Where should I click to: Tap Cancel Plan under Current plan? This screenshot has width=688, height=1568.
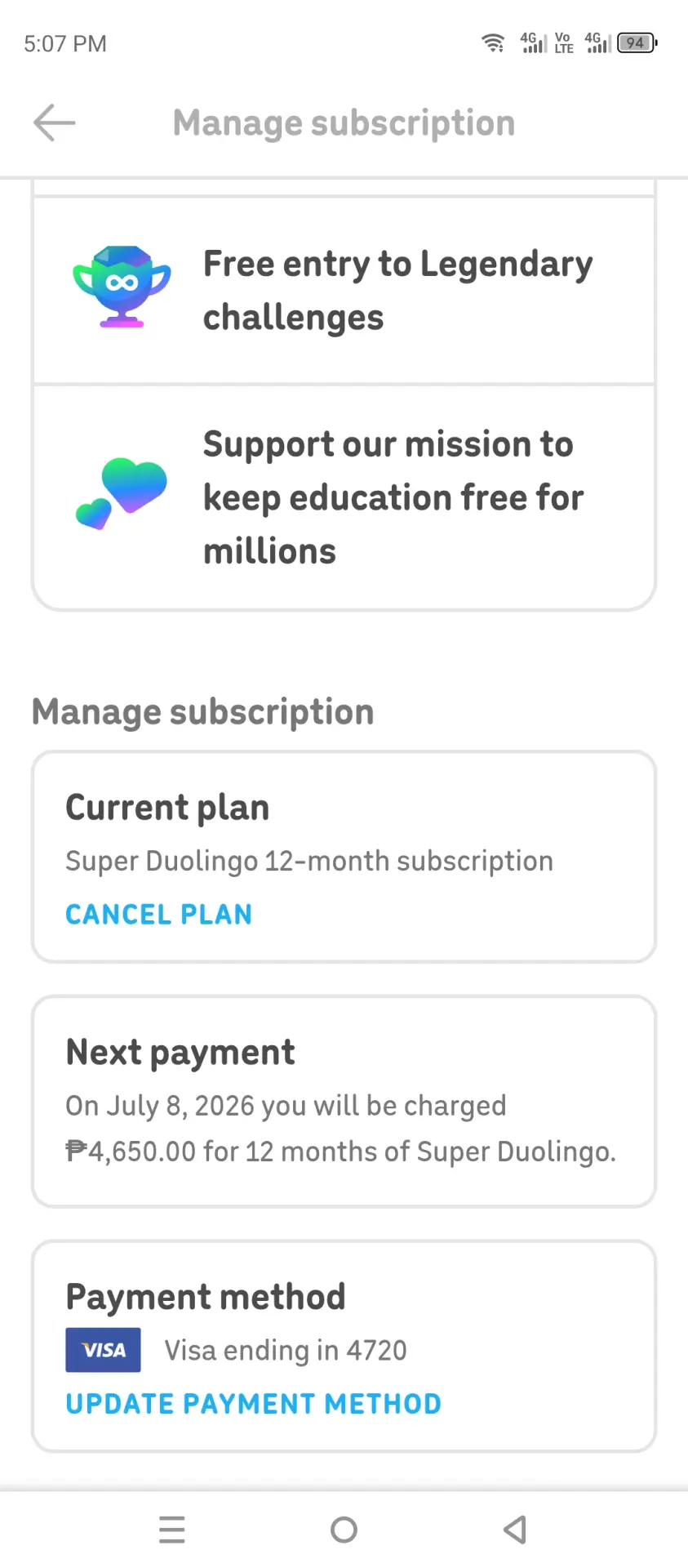[x=159, y=914]
